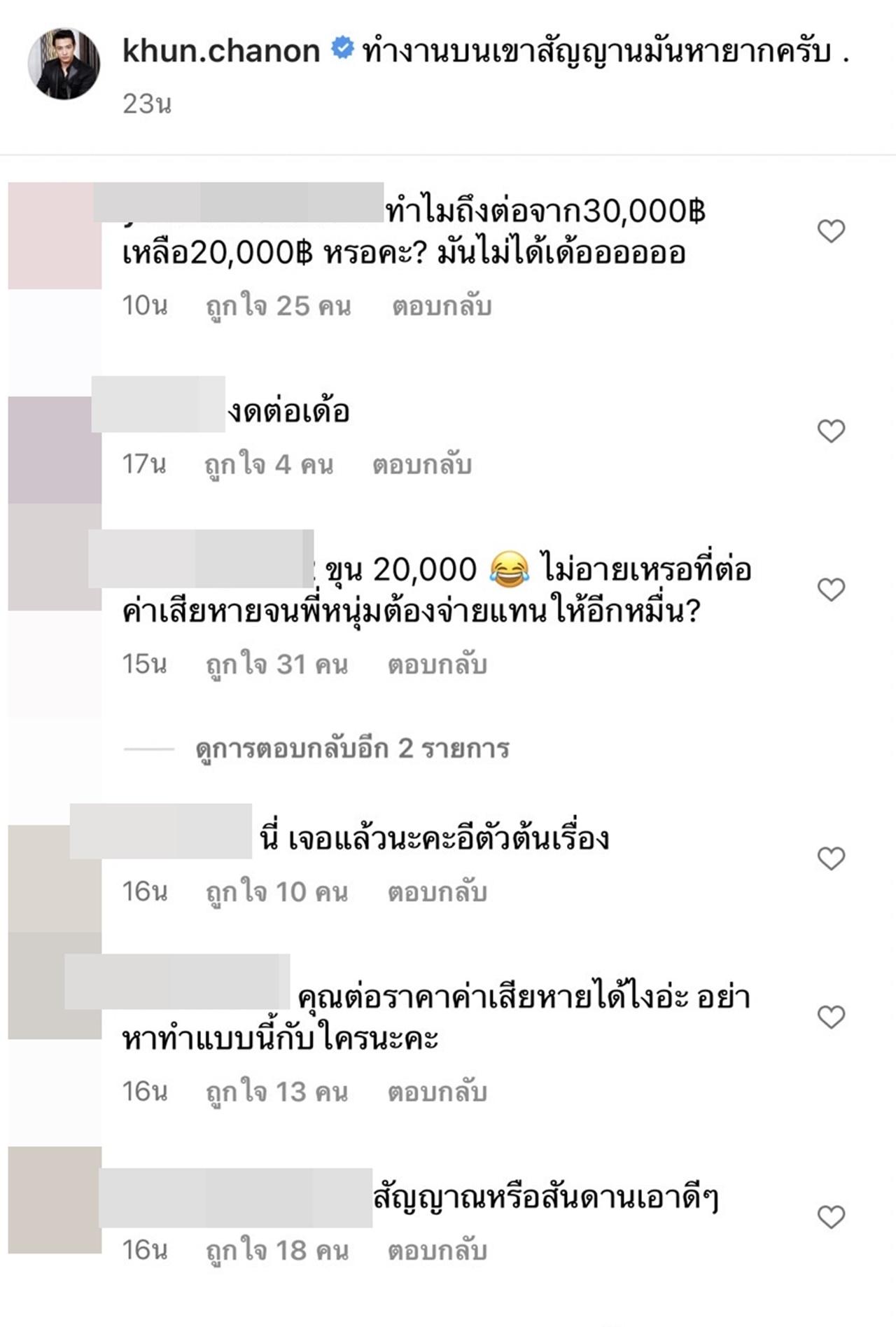Like the comment mentioning 30,000฿
The width and height of the screenshot is (896, 1327).
[831, 231]
